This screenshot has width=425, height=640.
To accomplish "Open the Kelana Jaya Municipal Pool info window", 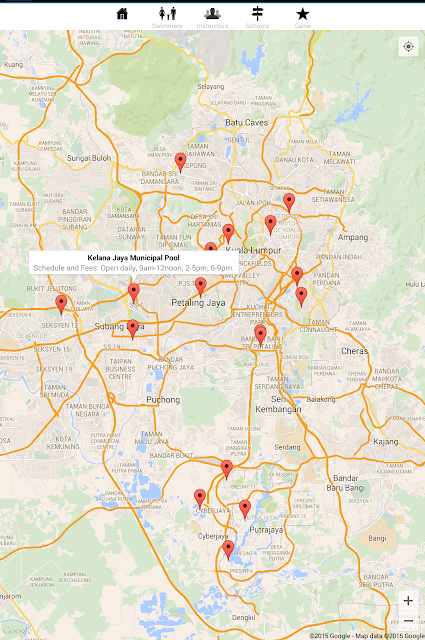I will (133, 262).
